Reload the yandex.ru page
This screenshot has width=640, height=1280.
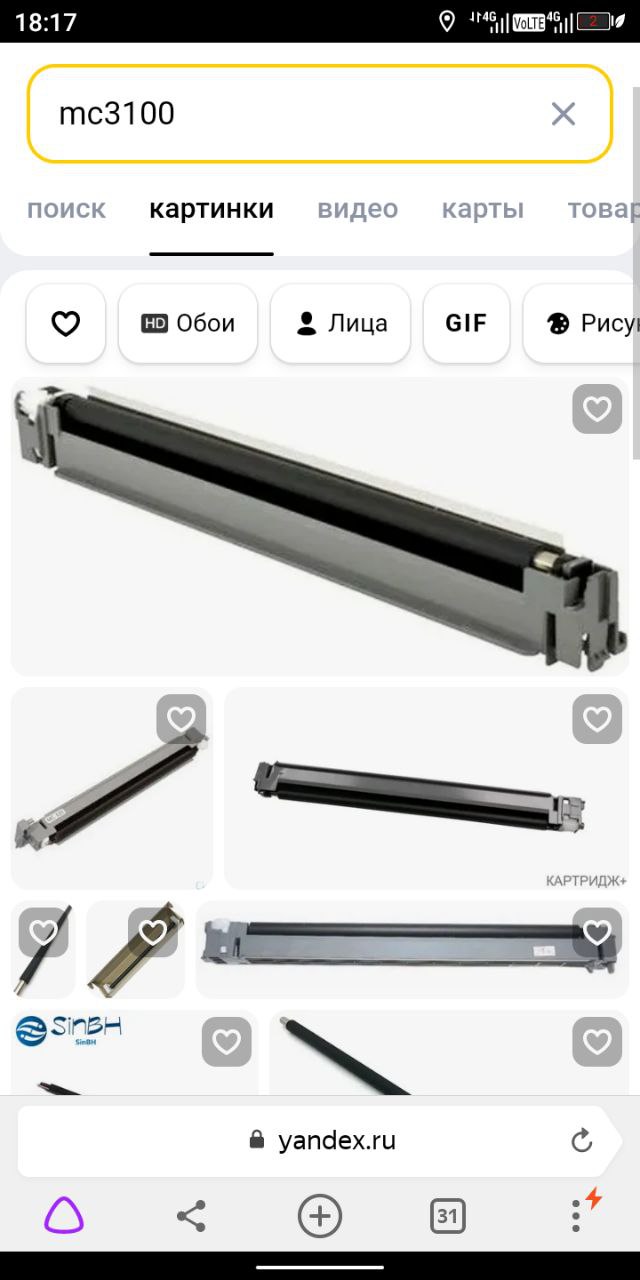coord(581,1141)
